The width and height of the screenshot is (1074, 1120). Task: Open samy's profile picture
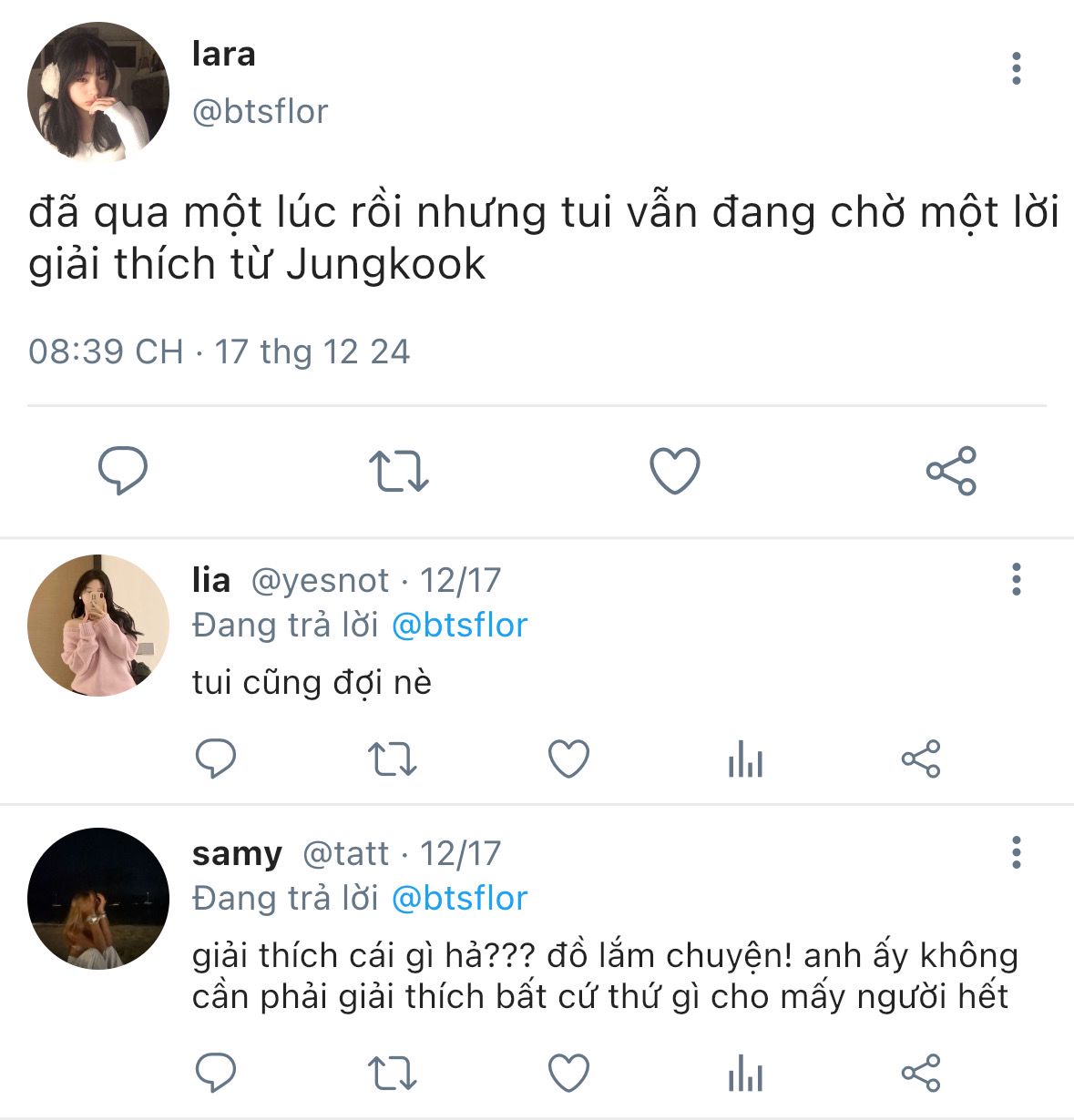point(98,899)
